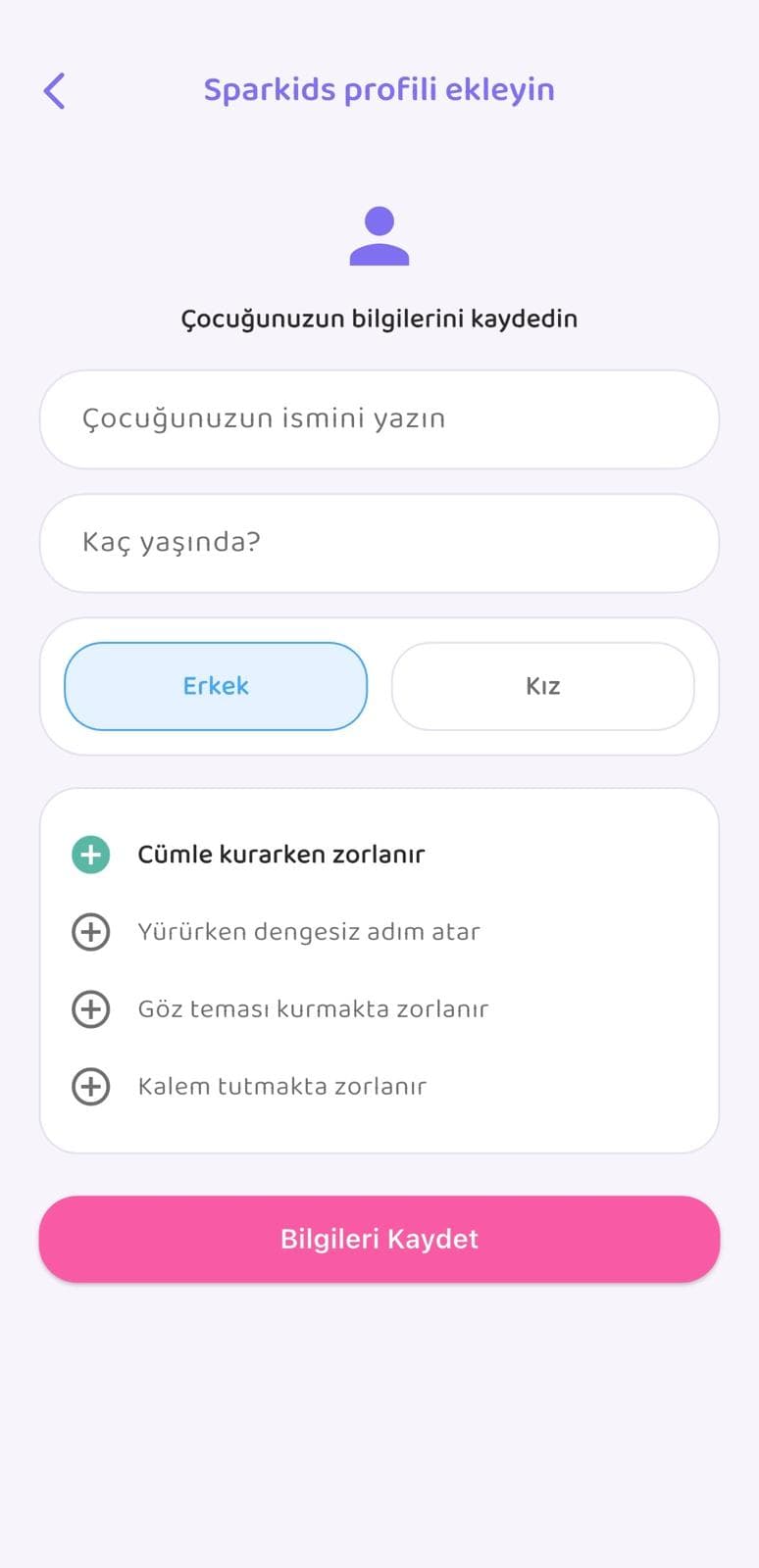The image size is (759, 1568).
Task: Click the green plus next to 'Cümle kurarken zorlanır'
Action: (90, 854)
